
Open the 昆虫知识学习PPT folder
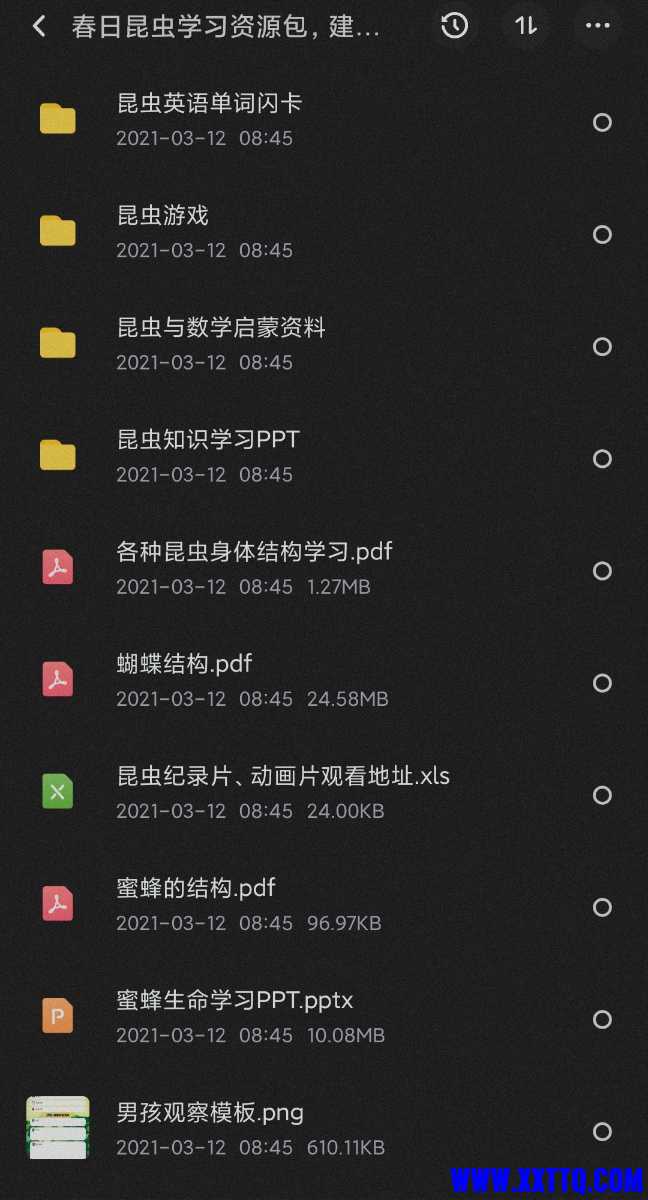point(209,439)
